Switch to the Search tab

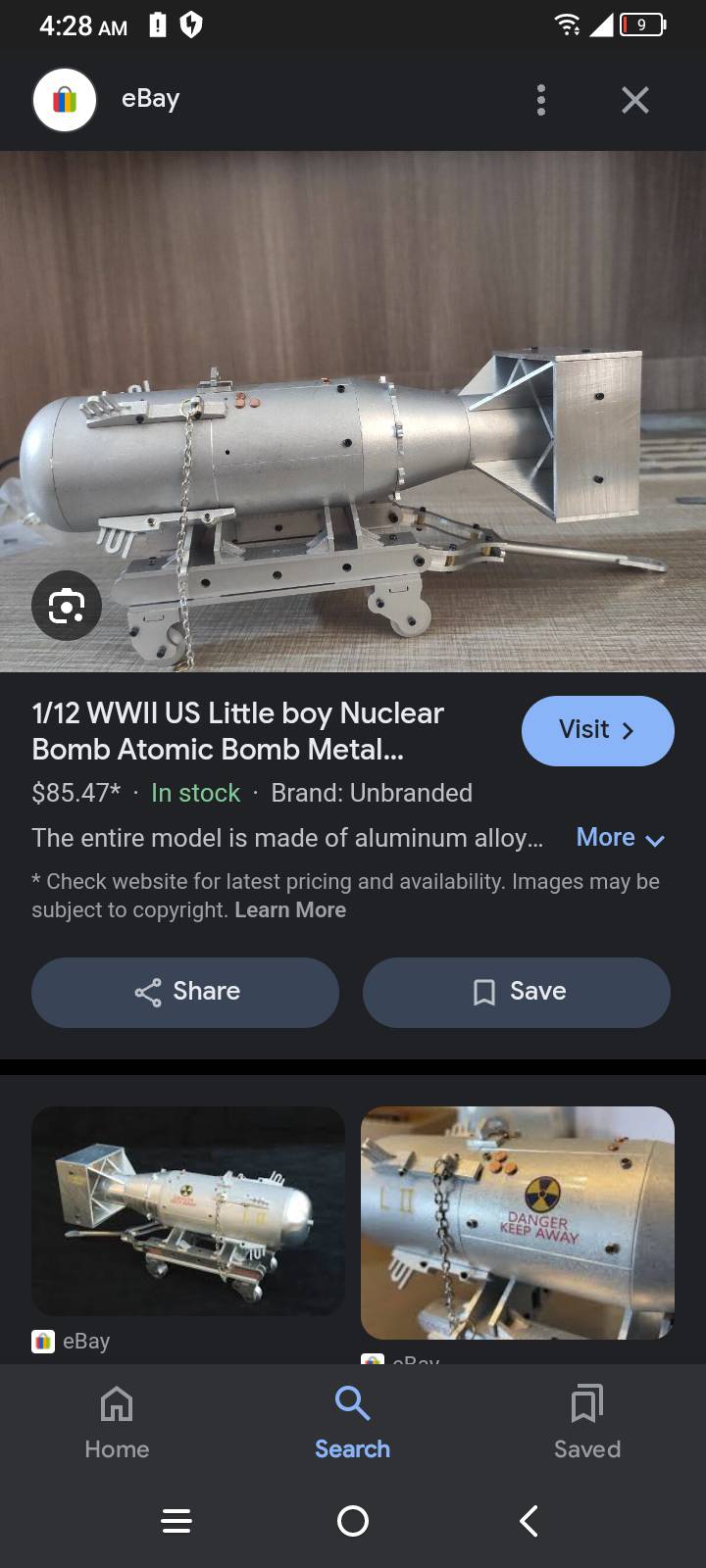tap(352, 1421)
